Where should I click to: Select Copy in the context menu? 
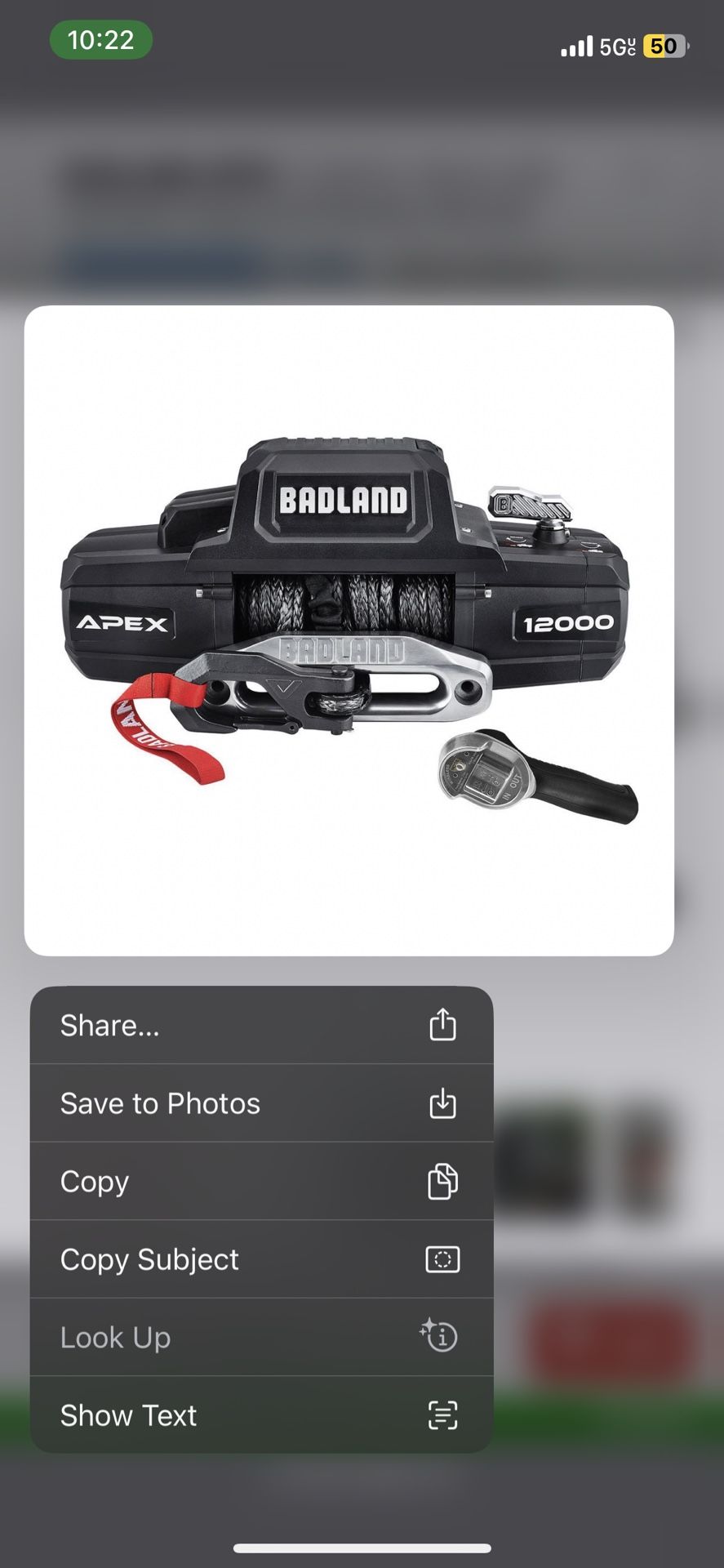click(x=261, y=1181)
